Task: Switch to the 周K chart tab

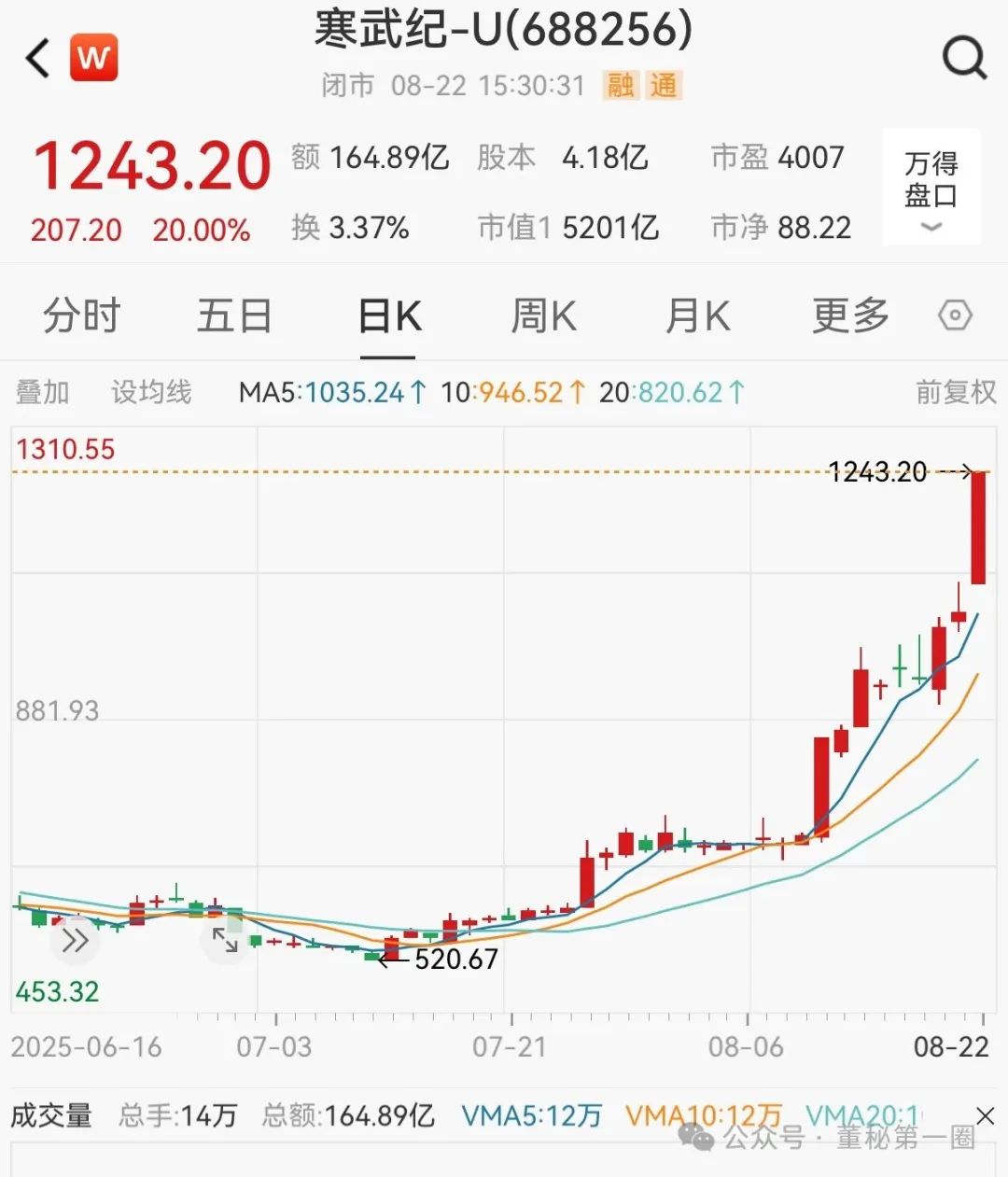Action: 543,315
